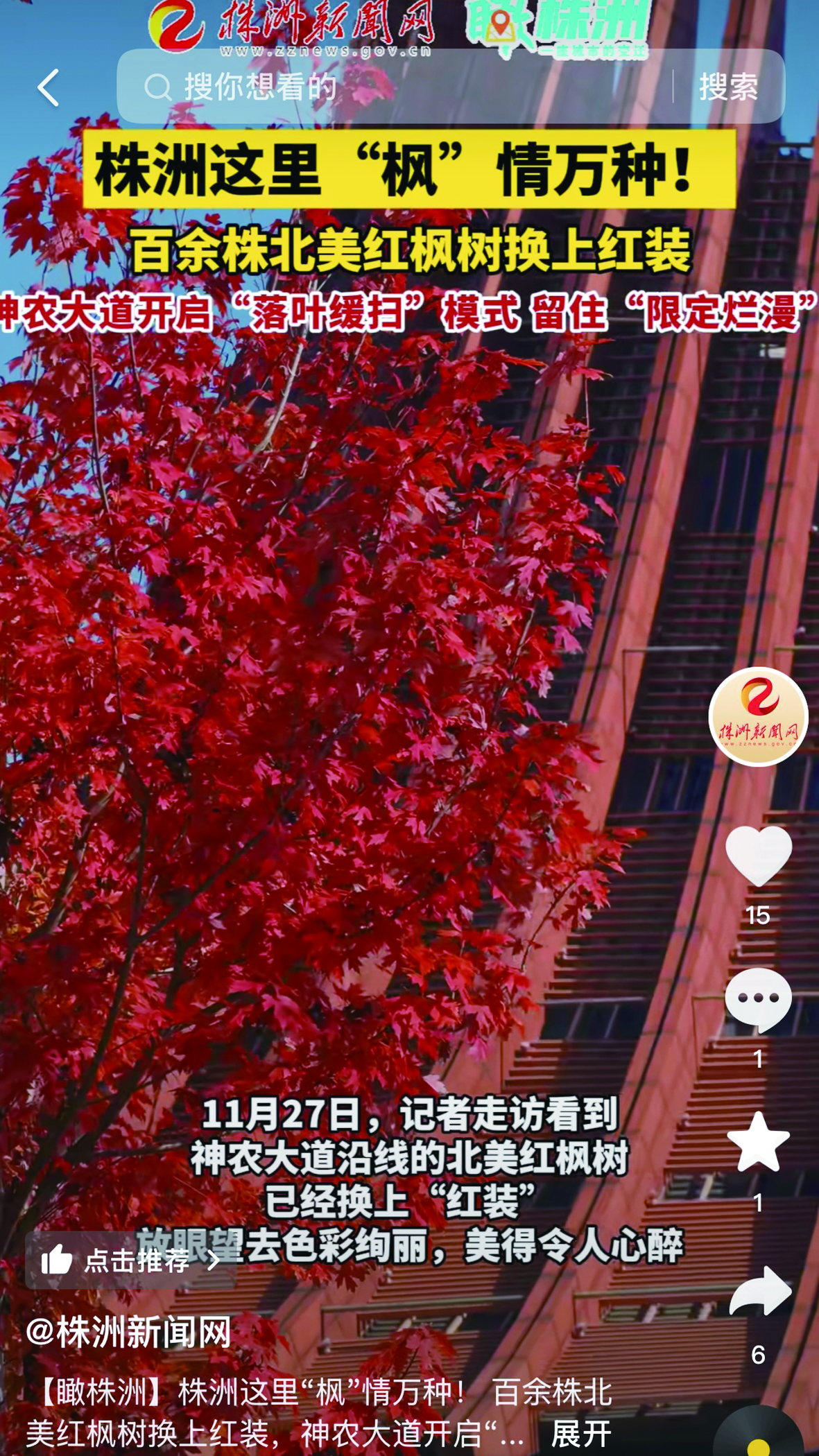
Task: Tap 点击推荐 to recommend video
Action: [x=130, y=1260]
